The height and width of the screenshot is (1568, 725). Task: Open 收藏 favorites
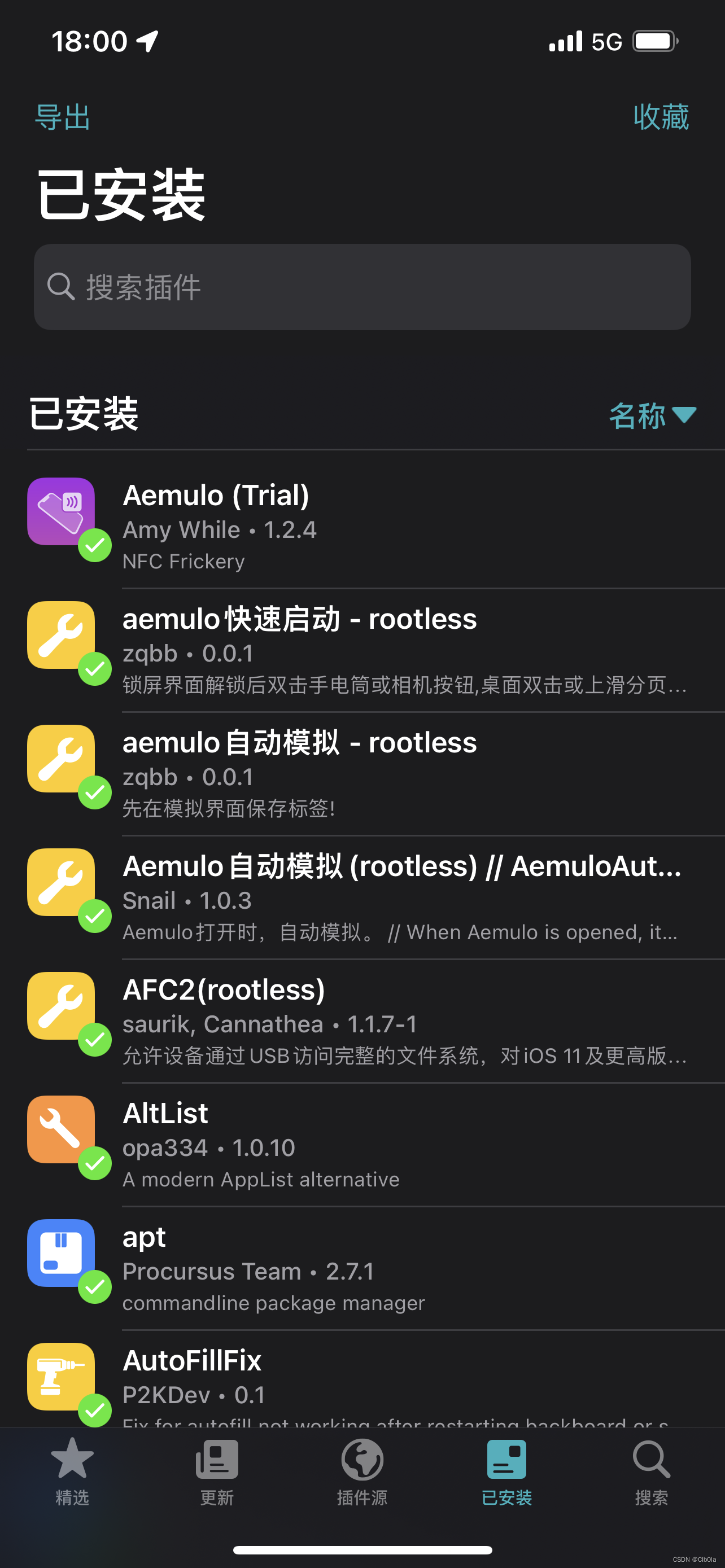661,117
